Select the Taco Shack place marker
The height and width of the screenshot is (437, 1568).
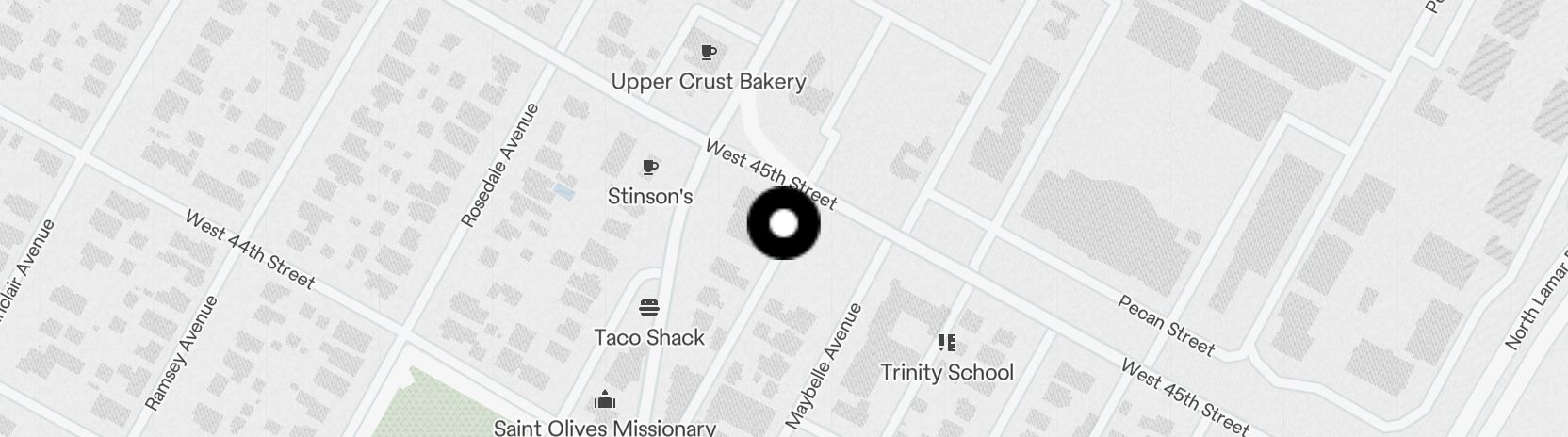tap(648, 309)
